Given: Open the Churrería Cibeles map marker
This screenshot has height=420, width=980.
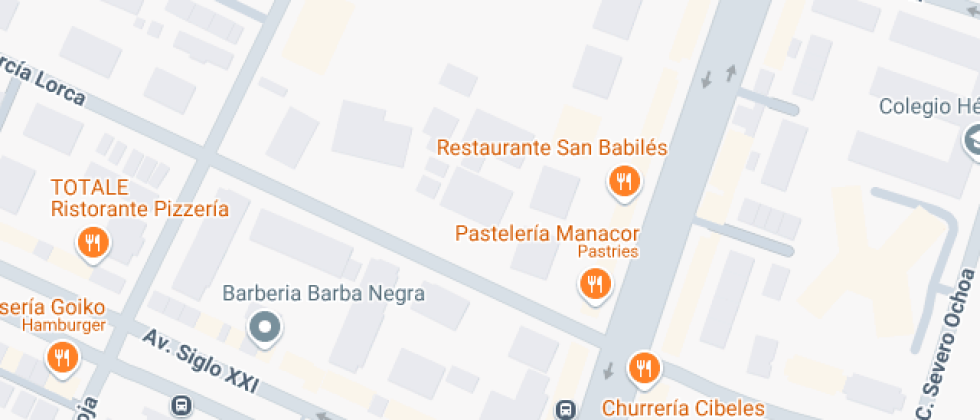Looking at the screenshot, I should click(x=644, y=368).
